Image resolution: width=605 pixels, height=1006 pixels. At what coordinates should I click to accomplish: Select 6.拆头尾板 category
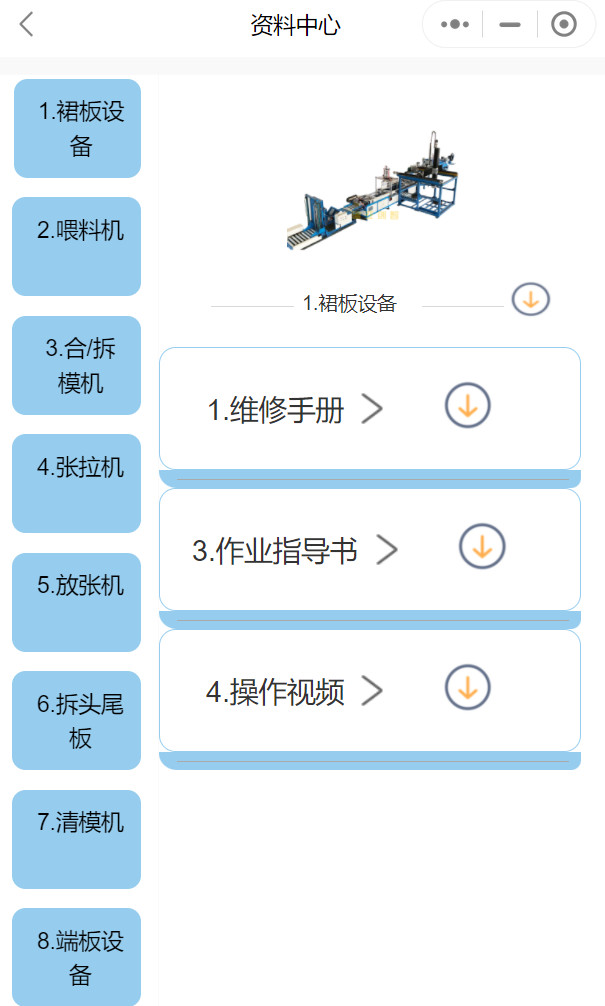77,720
